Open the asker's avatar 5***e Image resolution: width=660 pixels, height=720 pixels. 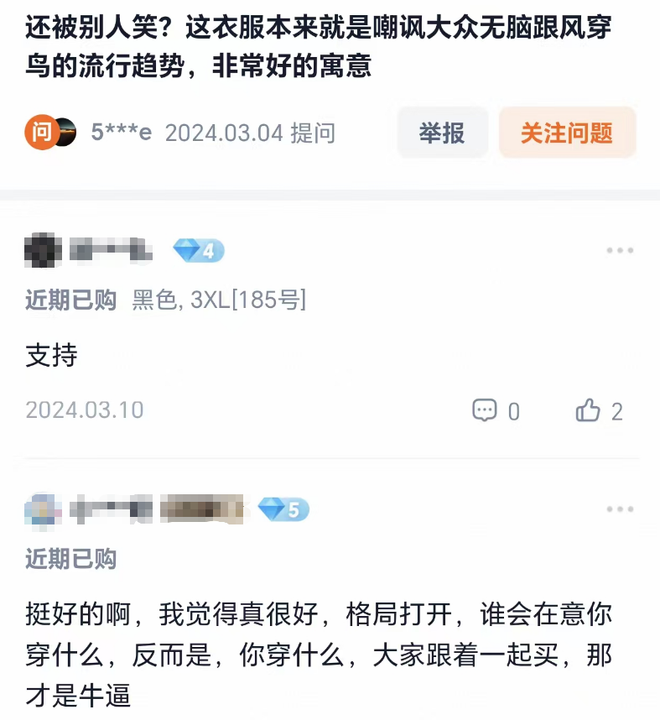[x=52, y=132]
